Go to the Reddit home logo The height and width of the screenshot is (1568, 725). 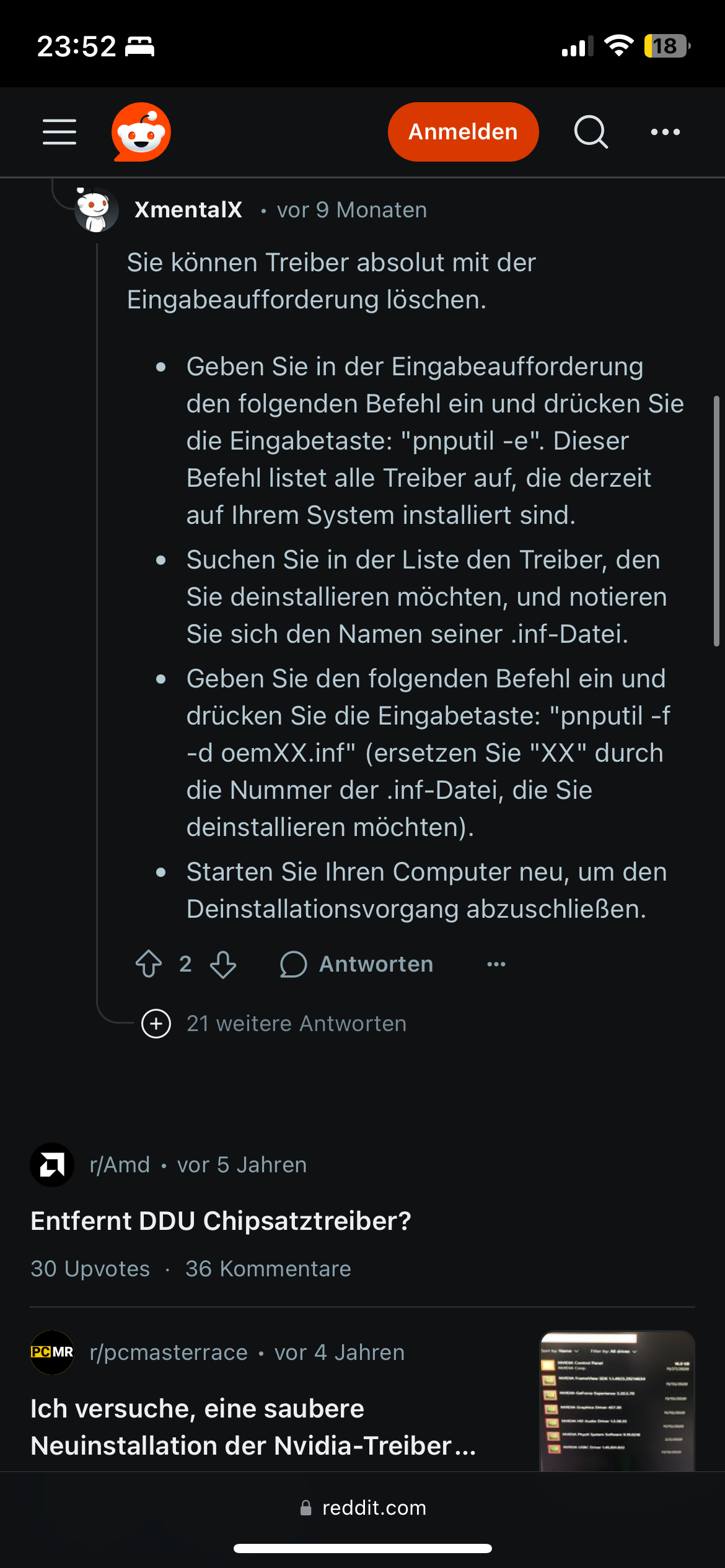tap(141, 132)
